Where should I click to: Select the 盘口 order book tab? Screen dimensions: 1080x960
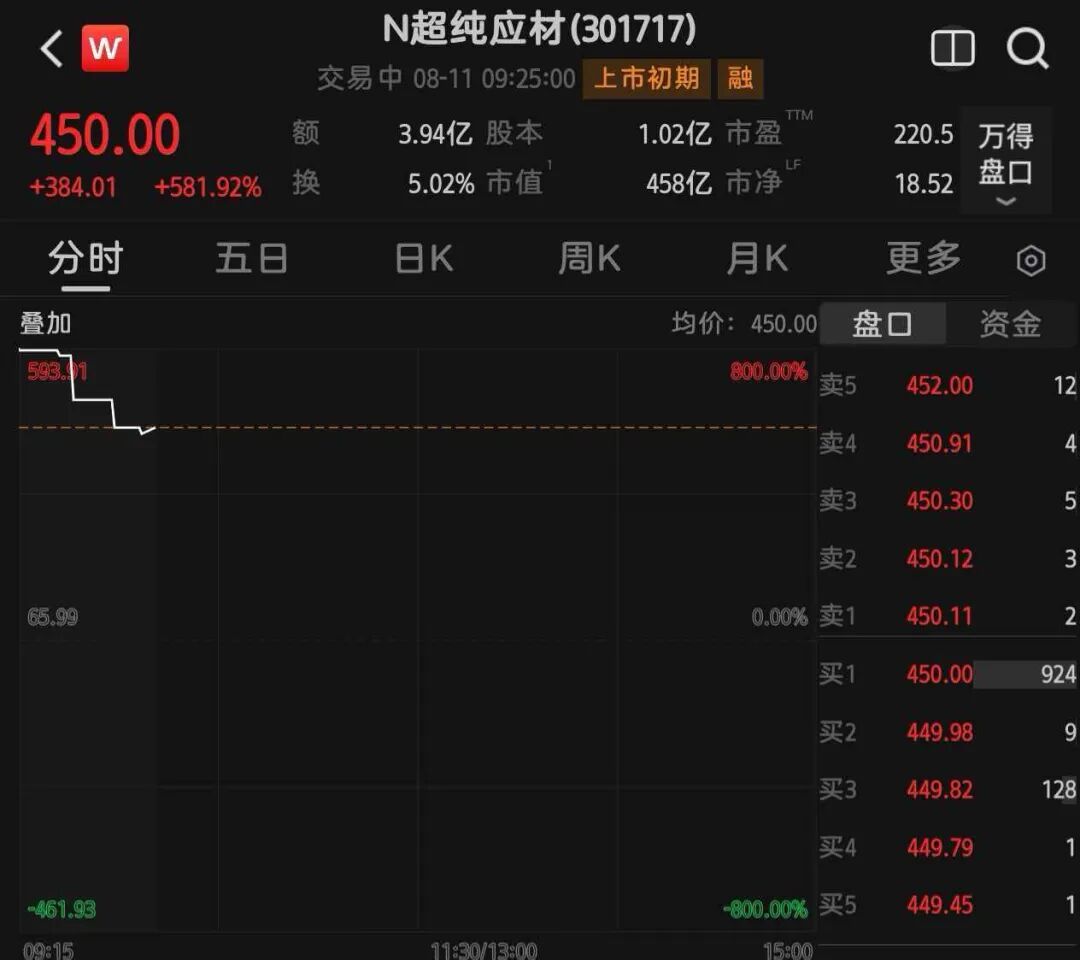(x=882, y=324)
